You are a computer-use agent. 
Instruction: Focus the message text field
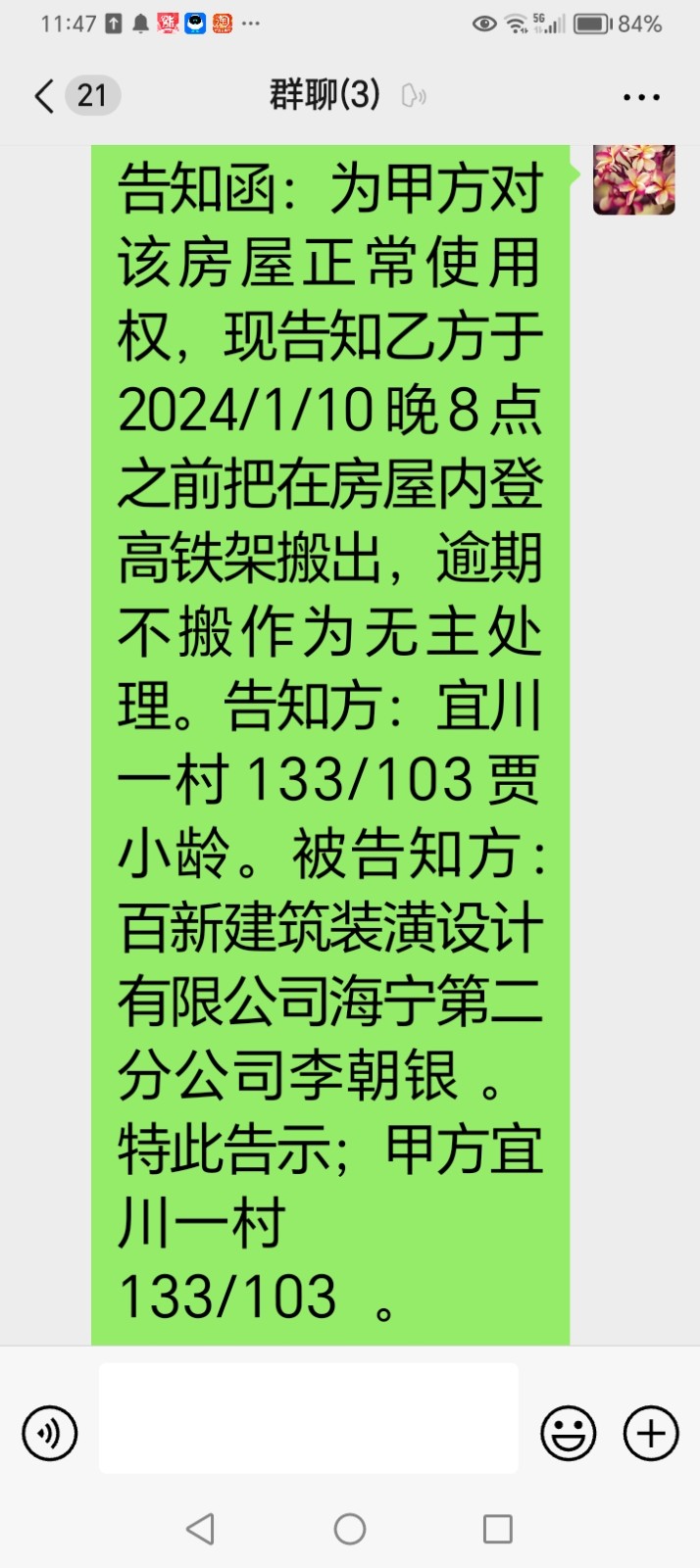309,1418
